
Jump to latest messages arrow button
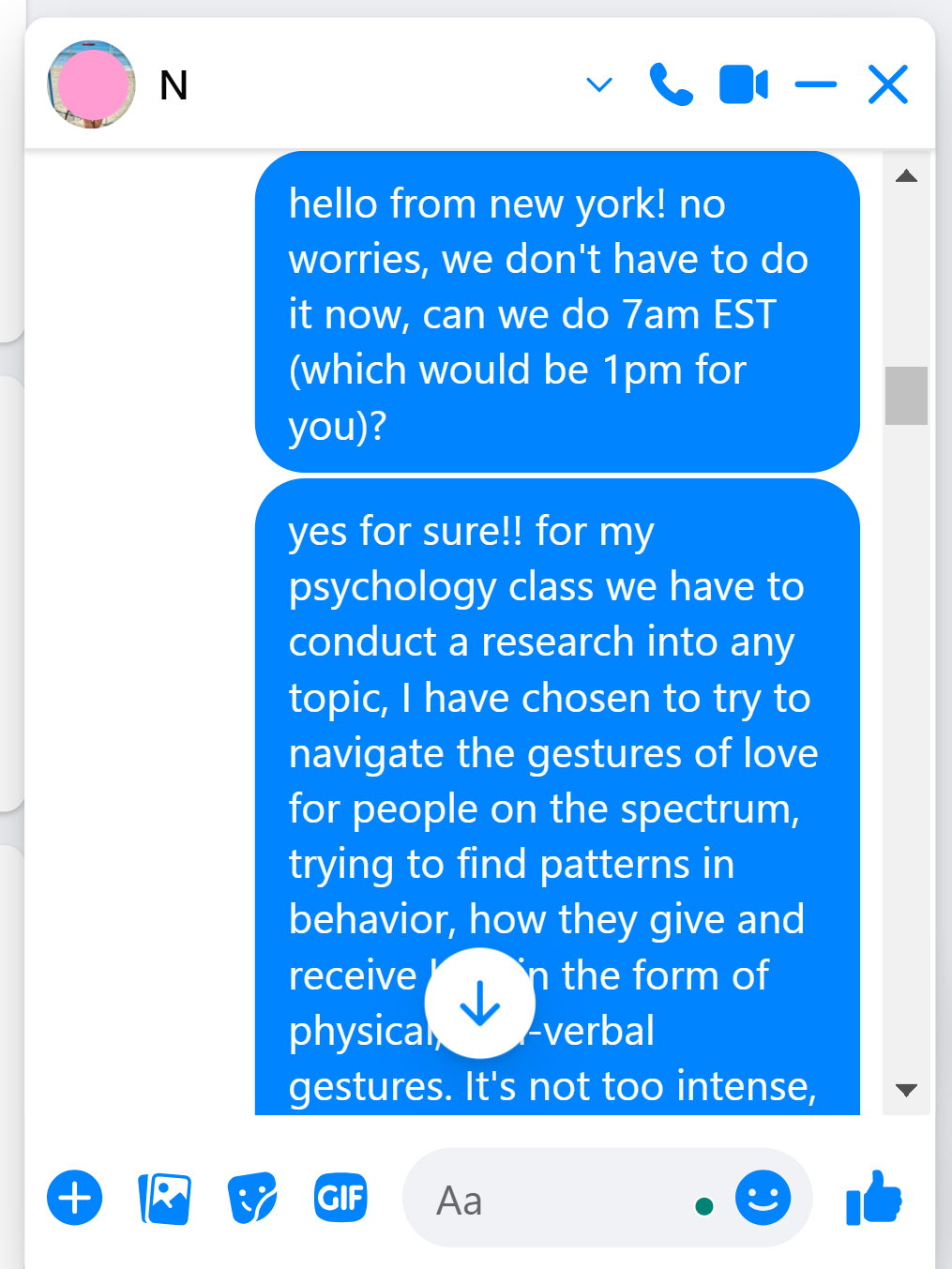(x=480, y=1004)
